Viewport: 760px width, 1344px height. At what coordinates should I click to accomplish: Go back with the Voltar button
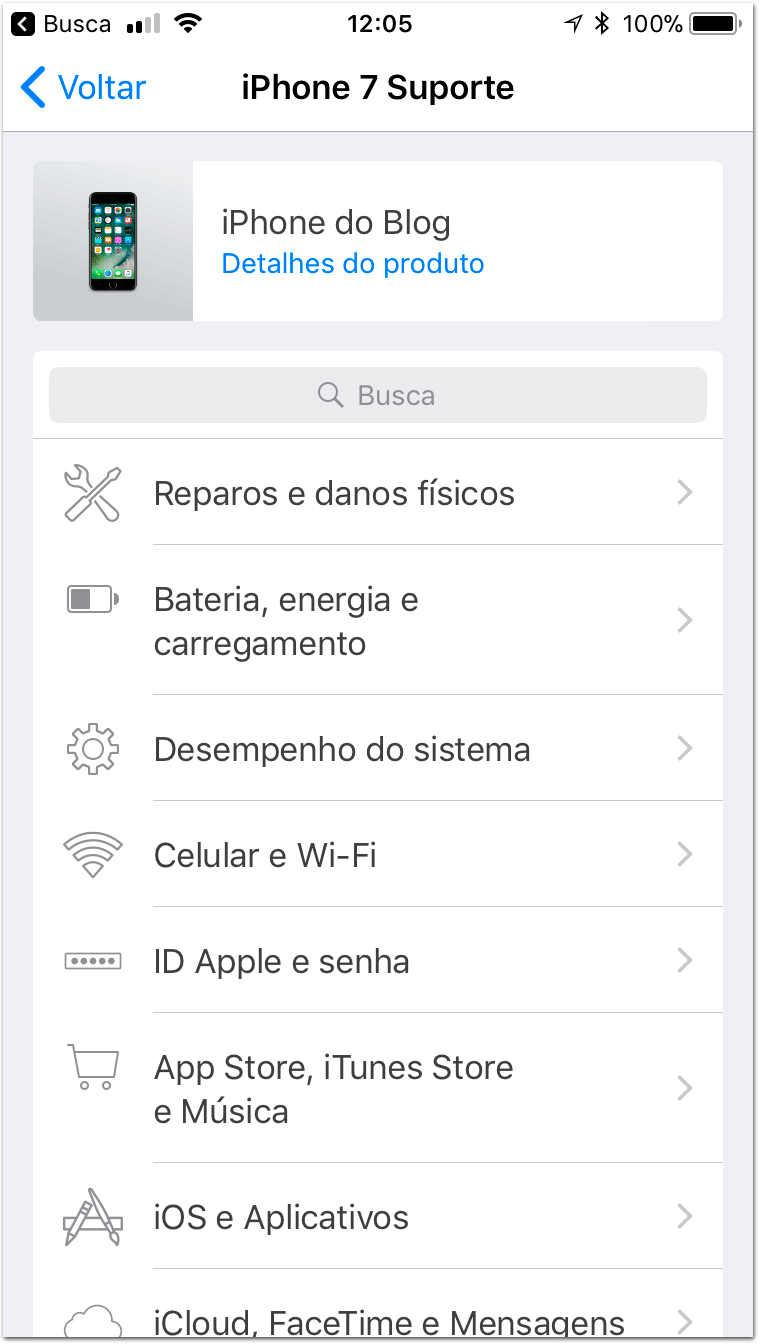coord(83,88)
